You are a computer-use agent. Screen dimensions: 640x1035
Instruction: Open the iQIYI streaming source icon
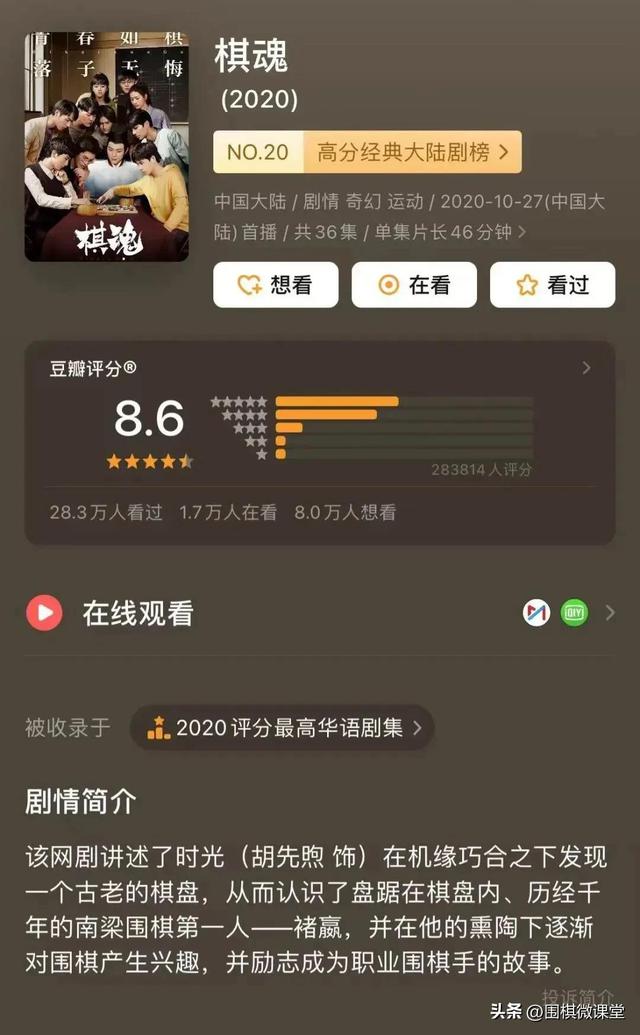click(574, 613)
